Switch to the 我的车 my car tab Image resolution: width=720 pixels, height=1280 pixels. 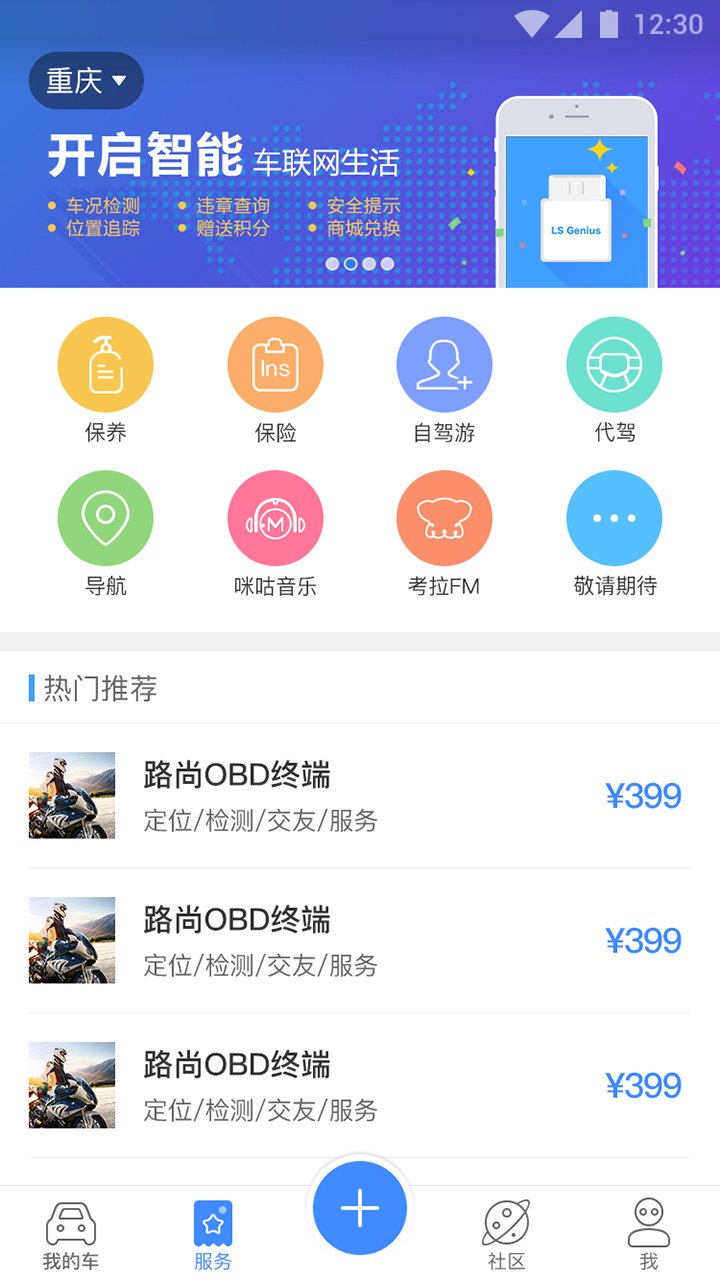tap(70, 1232)
